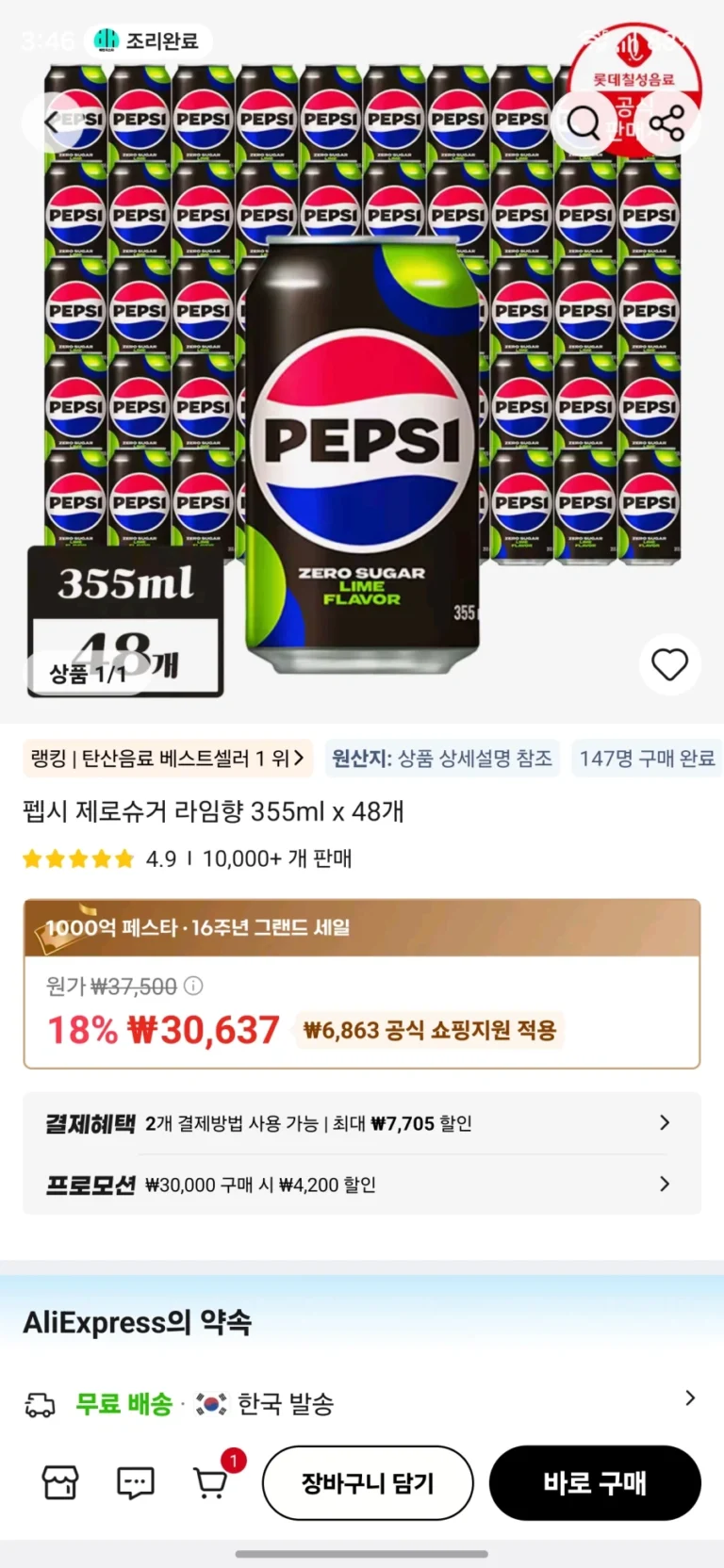The height and width of the screenshot is (1568, 724).
Task: Buy now with 바로 구매
Action: (595, 1483)
